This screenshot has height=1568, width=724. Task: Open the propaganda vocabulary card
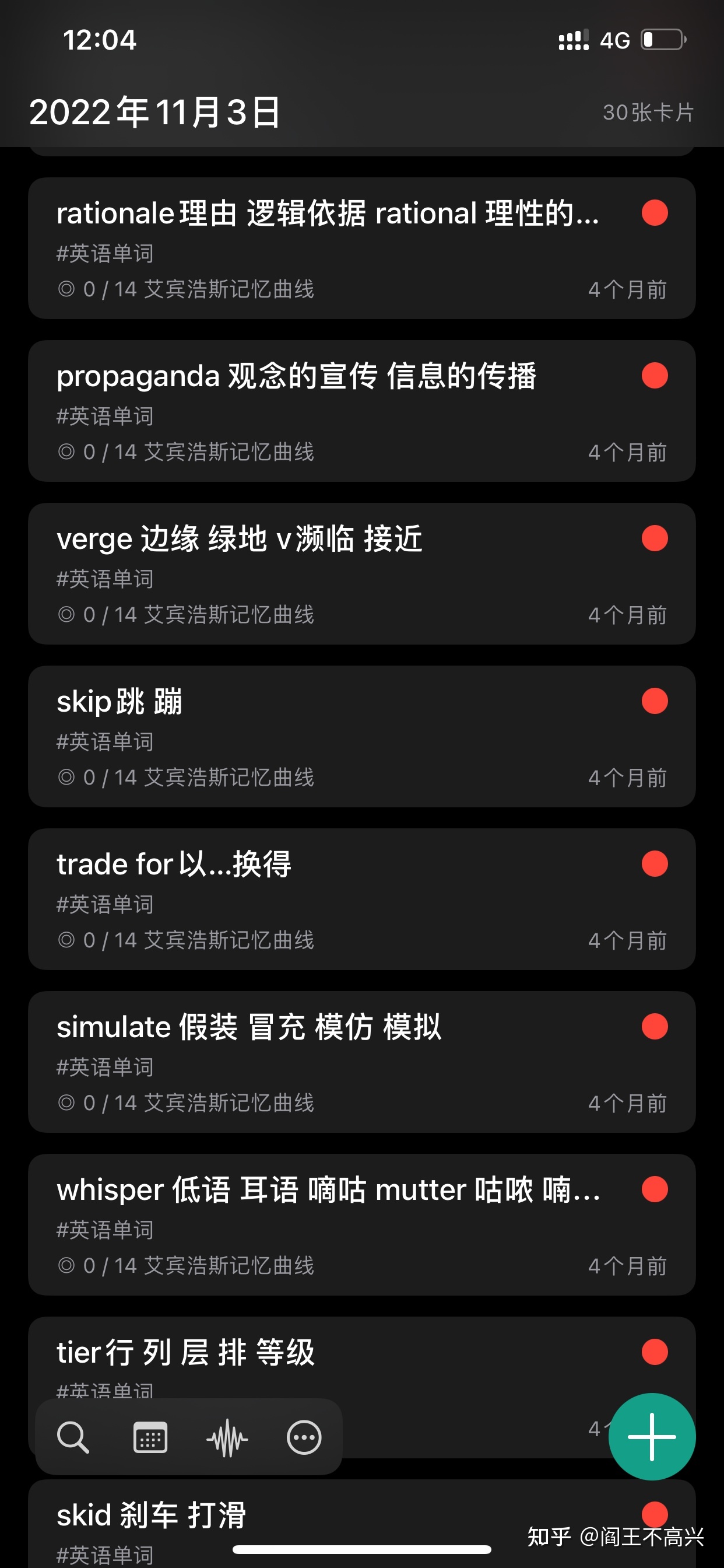(x=329, y=411)
